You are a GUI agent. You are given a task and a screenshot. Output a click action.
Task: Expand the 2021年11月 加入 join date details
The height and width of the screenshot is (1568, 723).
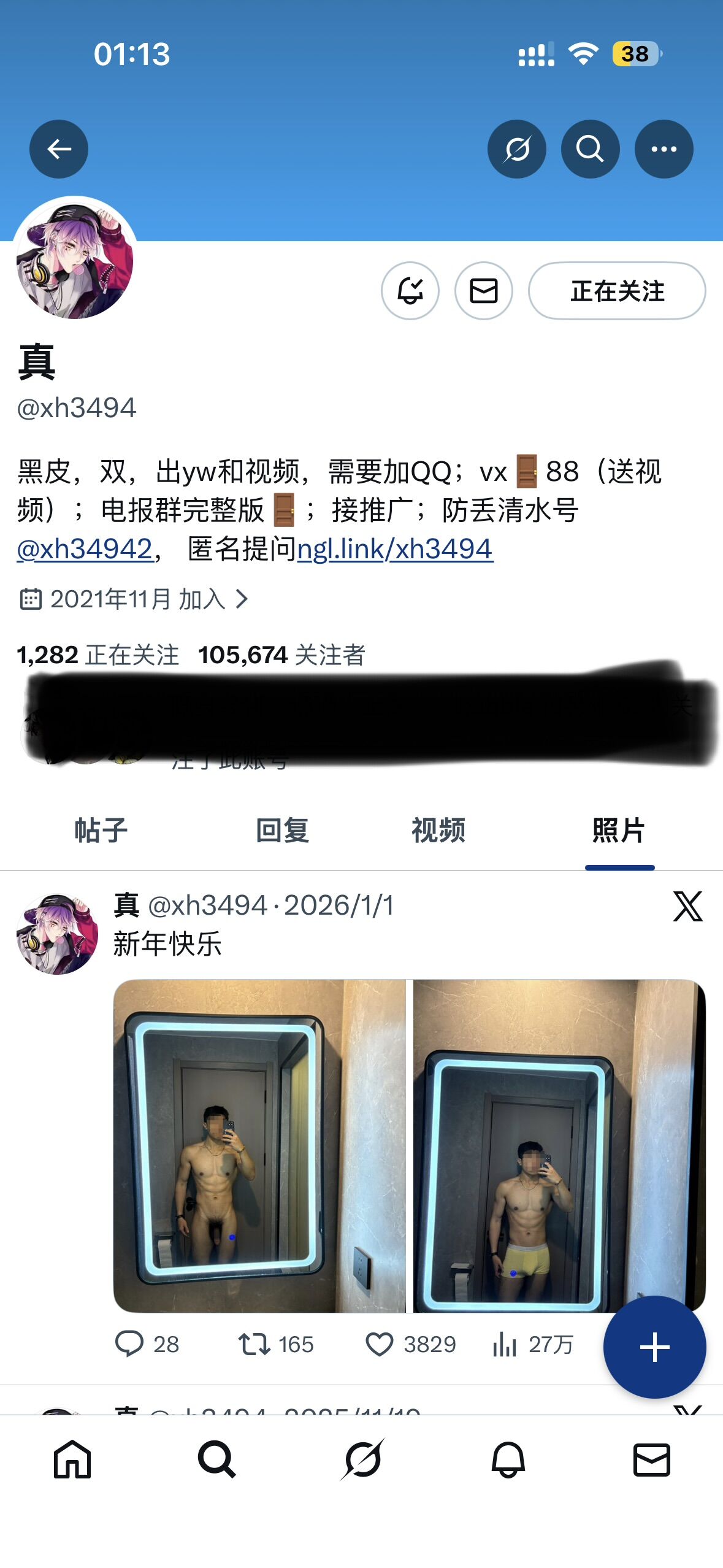135,599
